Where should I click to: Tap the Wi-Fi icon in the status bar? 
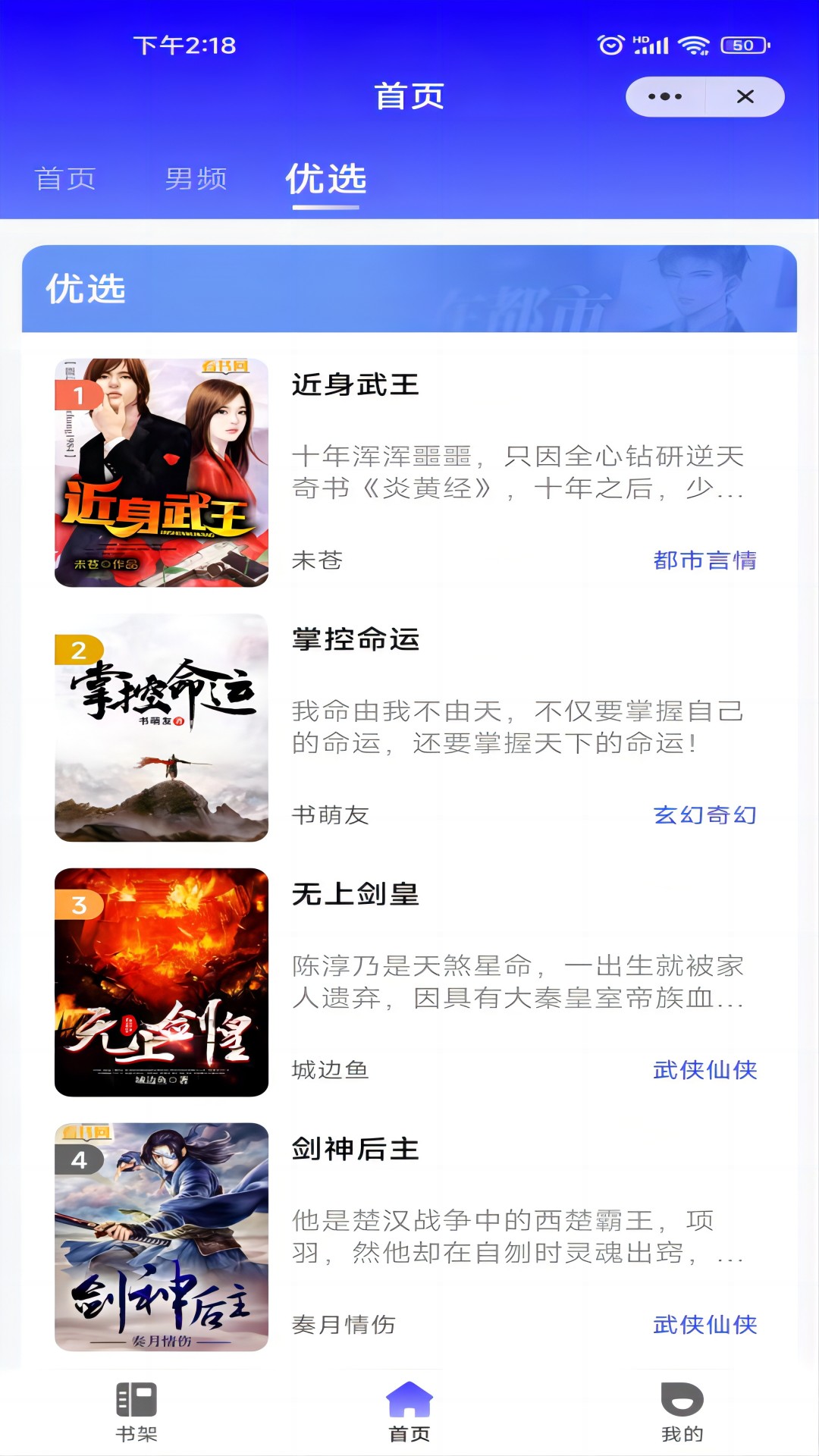(692, 45)
